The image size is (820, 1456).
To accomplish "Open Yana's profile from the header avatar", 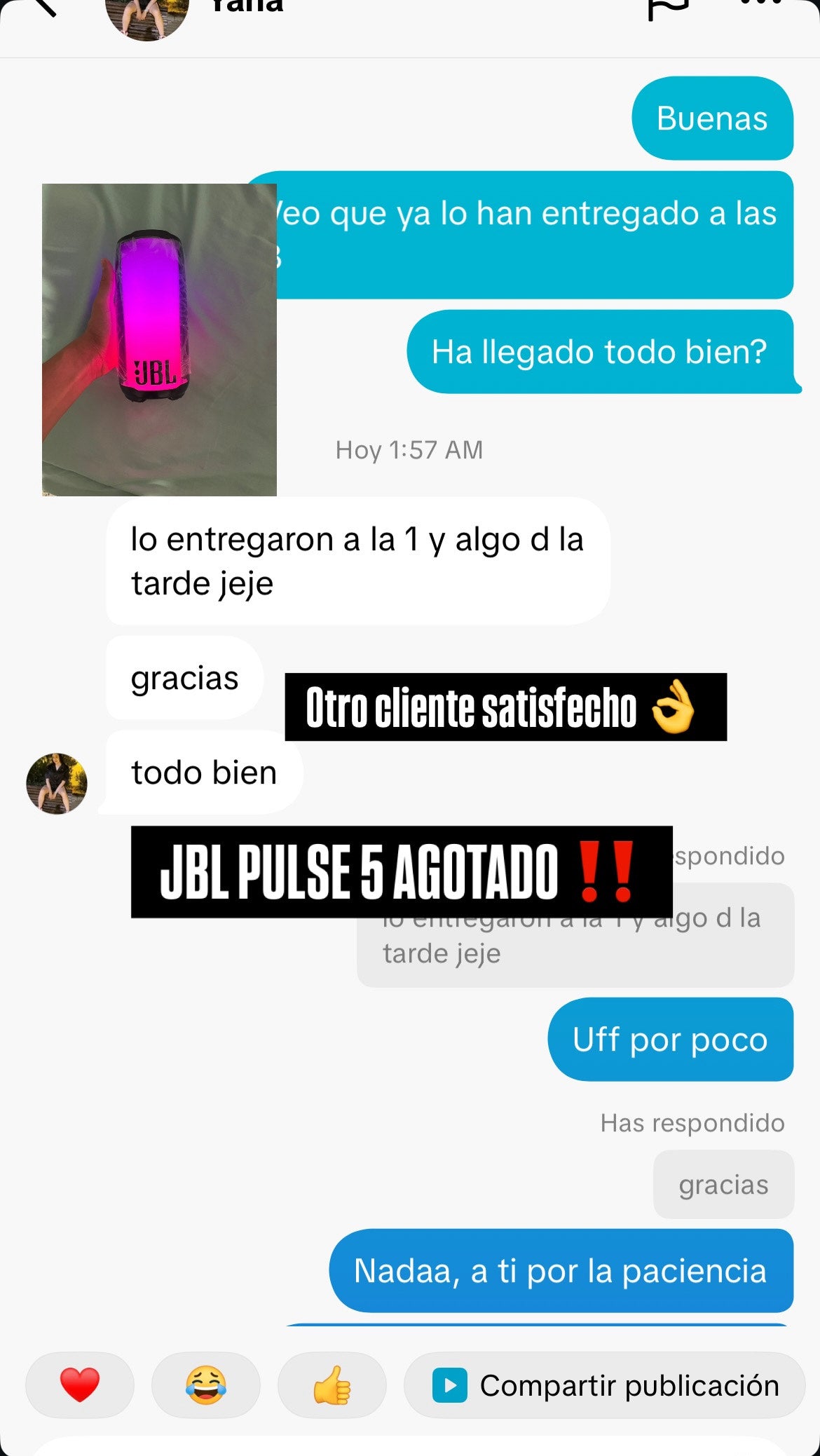I will coord(146,15).
